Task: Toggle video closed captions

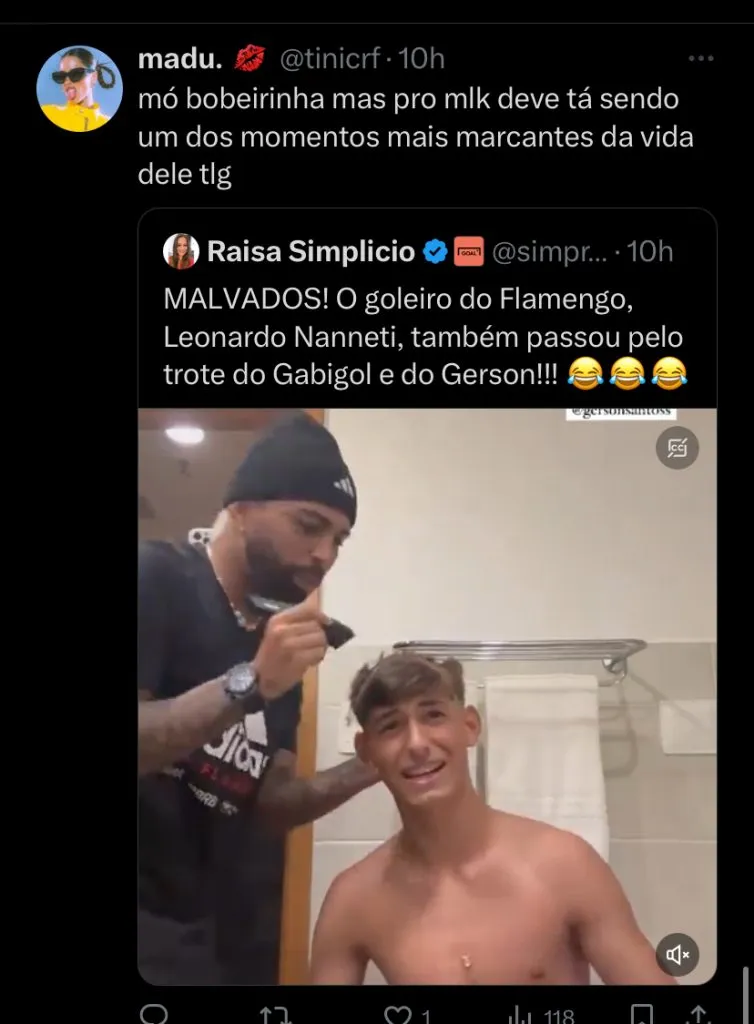Action: coord(677,448)
